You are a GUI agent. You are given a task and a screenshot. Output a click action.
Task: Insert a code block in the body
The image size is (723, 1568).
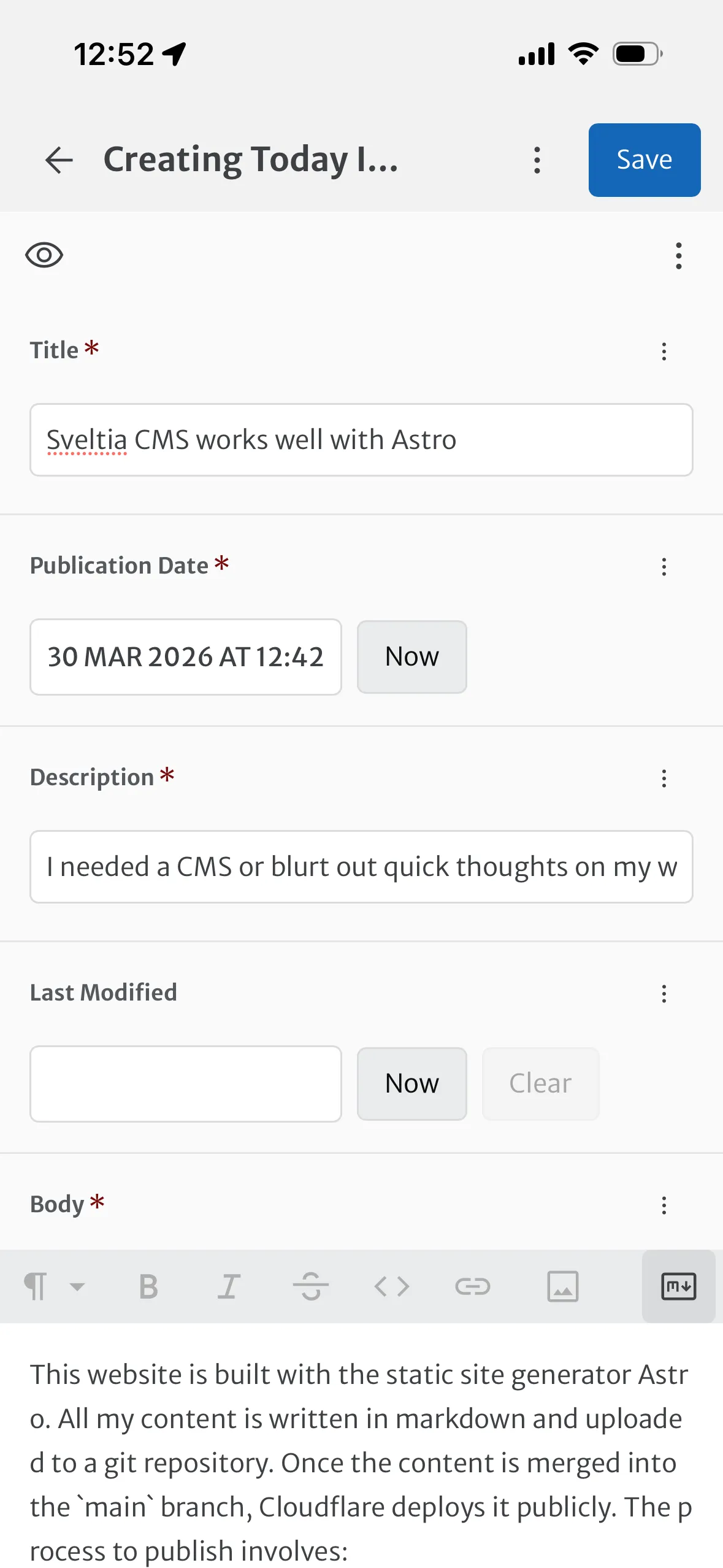(392, 1286)
